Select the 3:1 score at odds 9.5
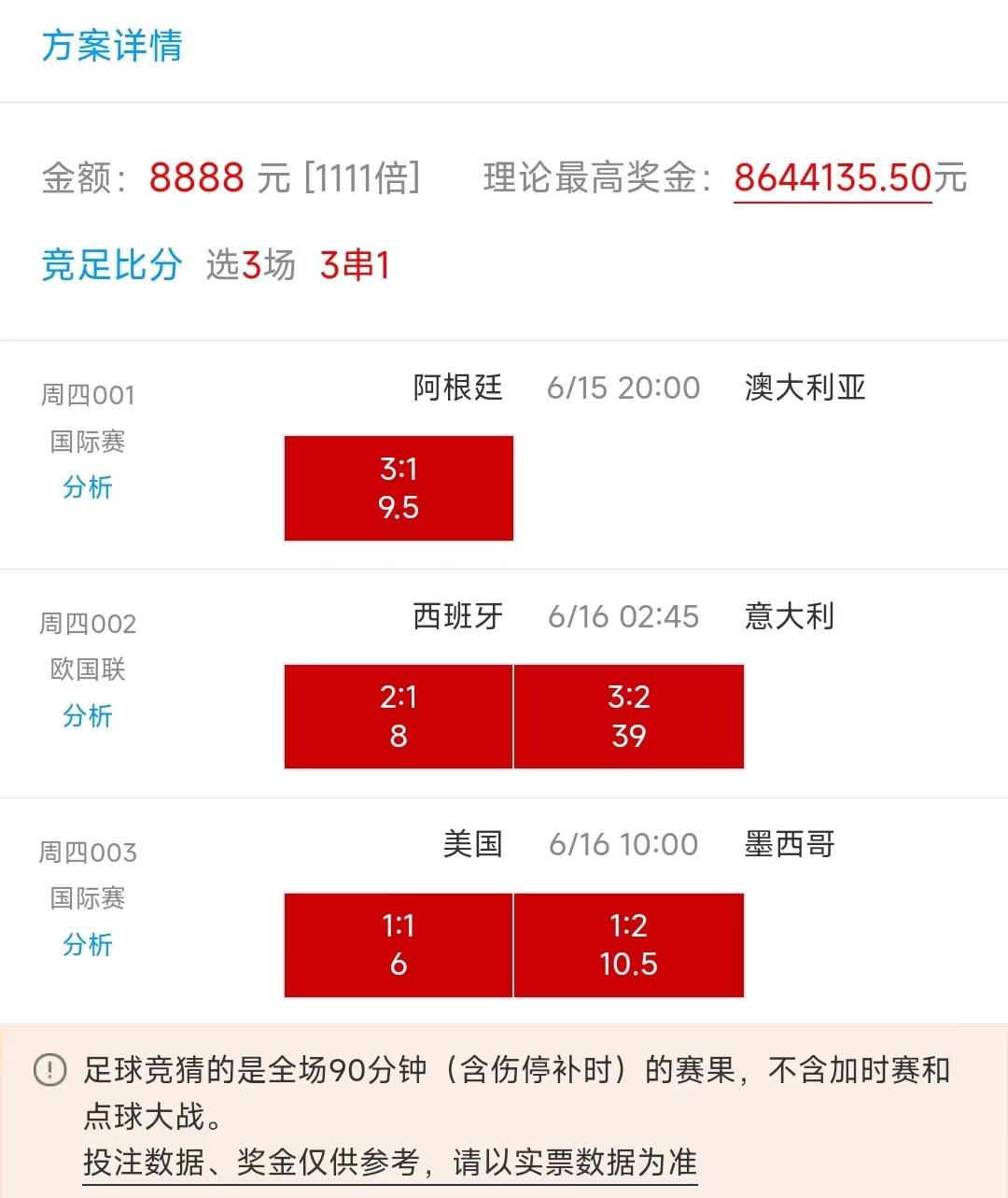This screenshot has width=1008, height=1198. tap(399, 488)
